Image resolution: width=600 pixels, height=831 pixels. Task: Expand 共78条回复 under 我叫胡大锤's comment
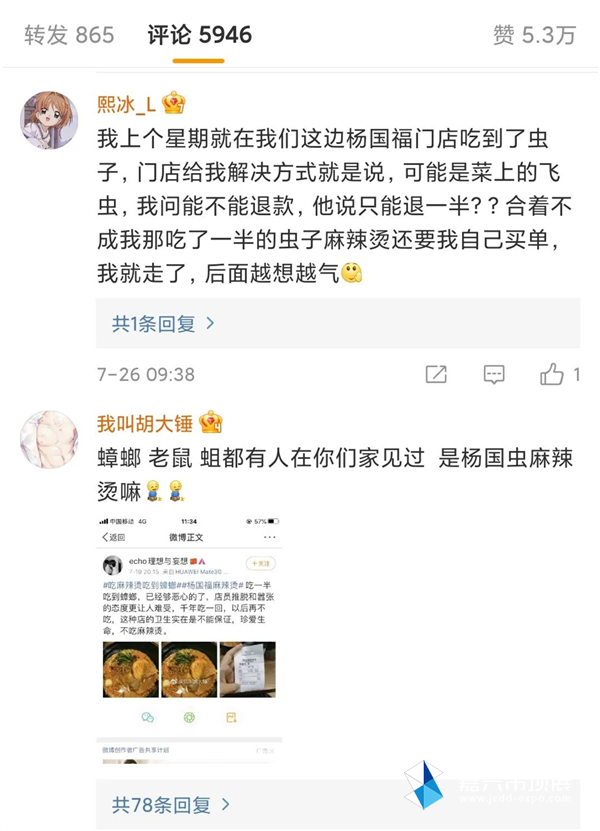(170, 804)
